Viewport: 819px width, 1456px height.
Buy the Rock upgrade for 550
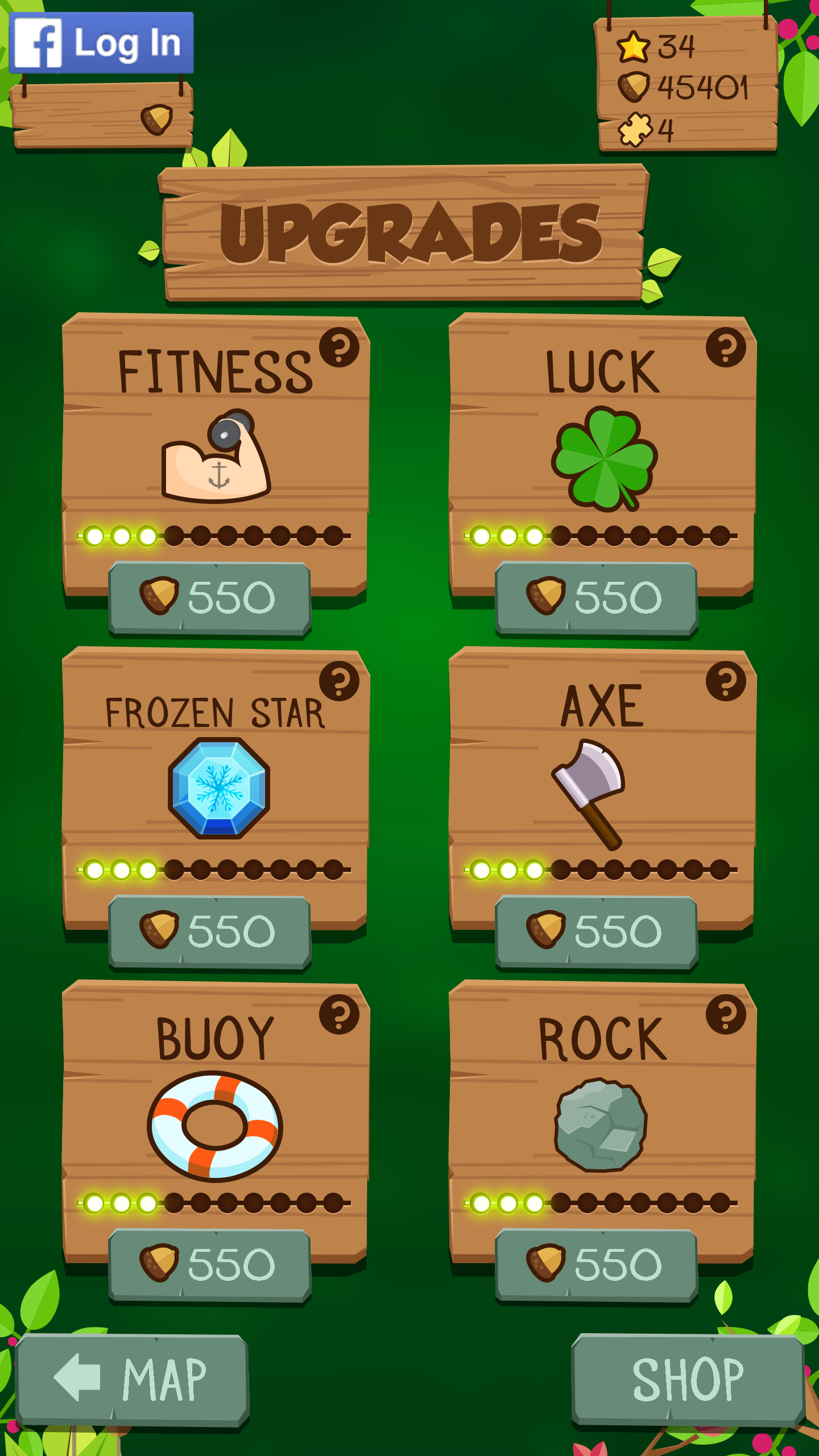point(596,1265)
